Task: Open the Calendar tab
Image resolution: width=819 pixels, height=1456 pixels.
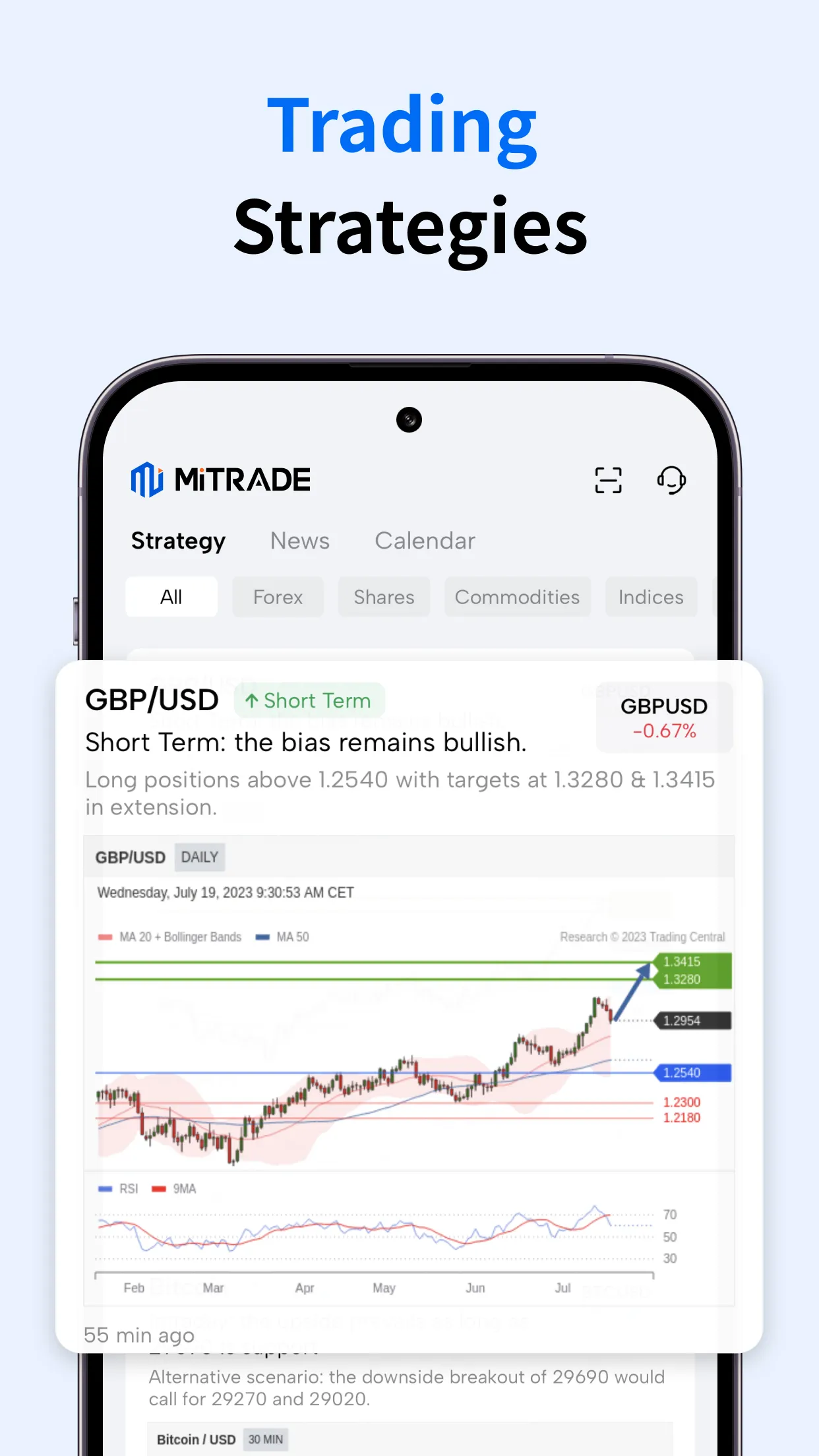Action: click(425, 541)
